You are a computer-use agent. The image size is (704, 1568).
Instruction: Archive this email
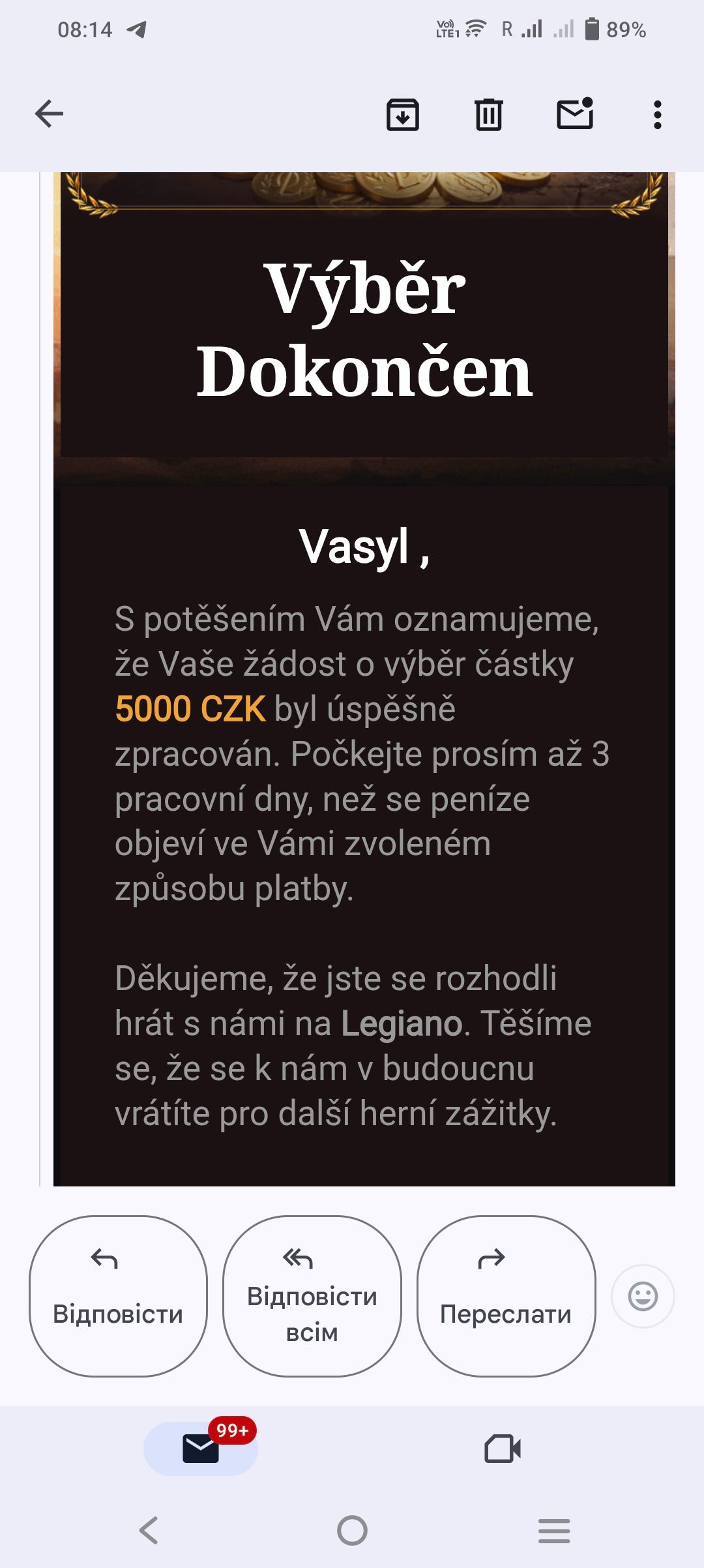click(x=402, y=115)
